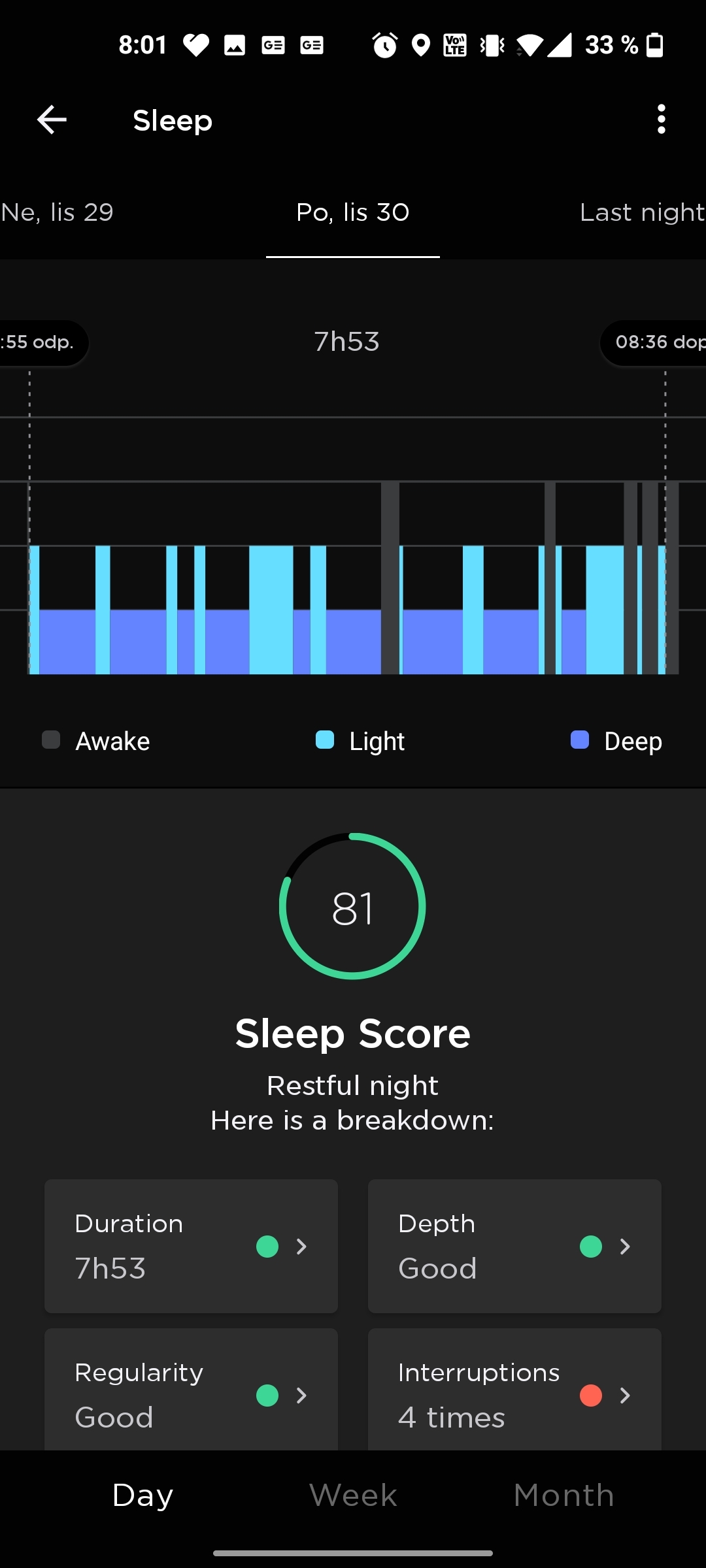Tap the green Duration status dot
This screenshot has width=706, height=1568.
[267, 1247]
